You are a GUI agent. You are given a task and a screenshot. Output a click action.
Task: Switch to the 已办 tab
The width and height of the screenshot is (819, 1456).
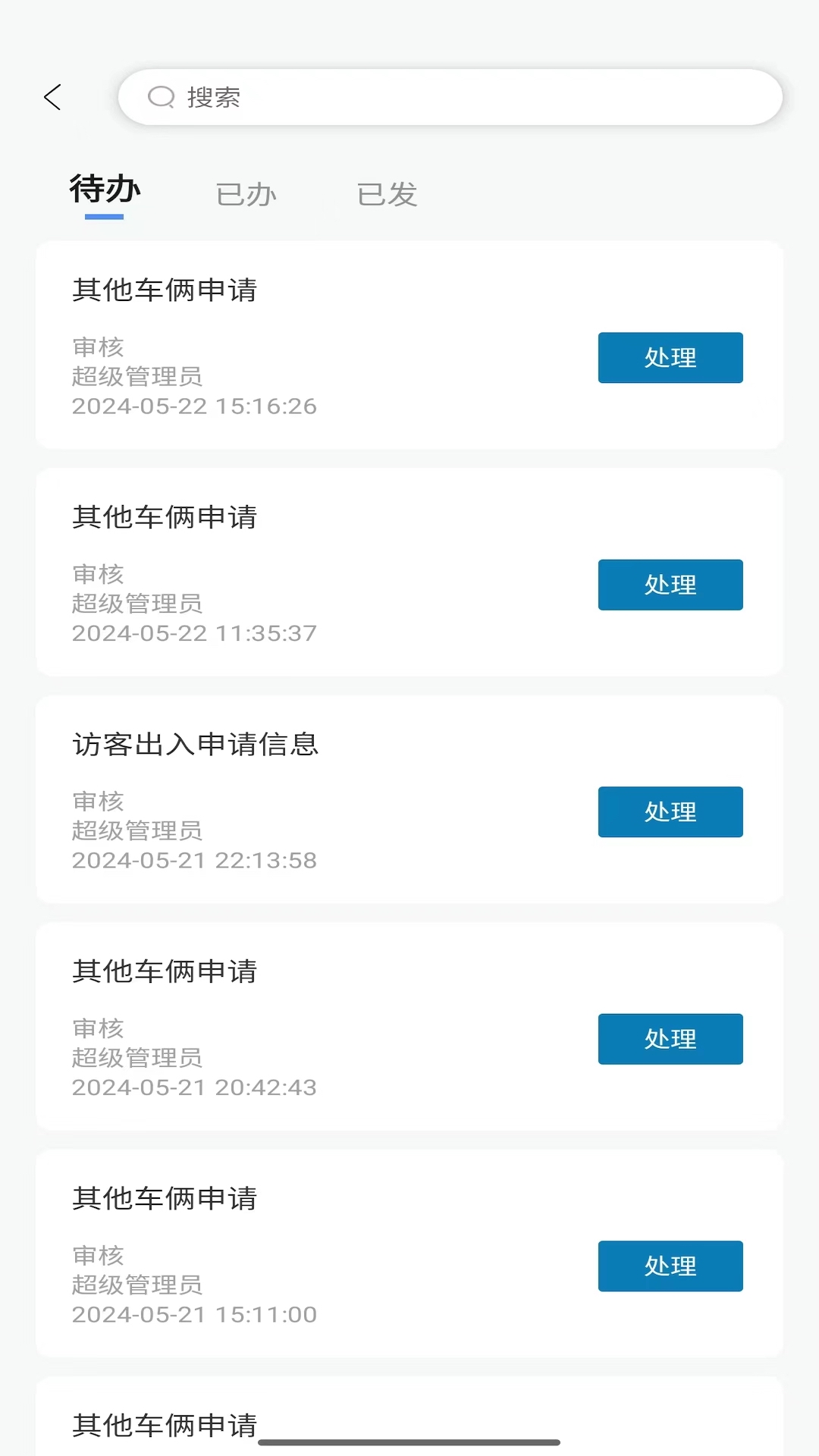(x=246, y=195)
